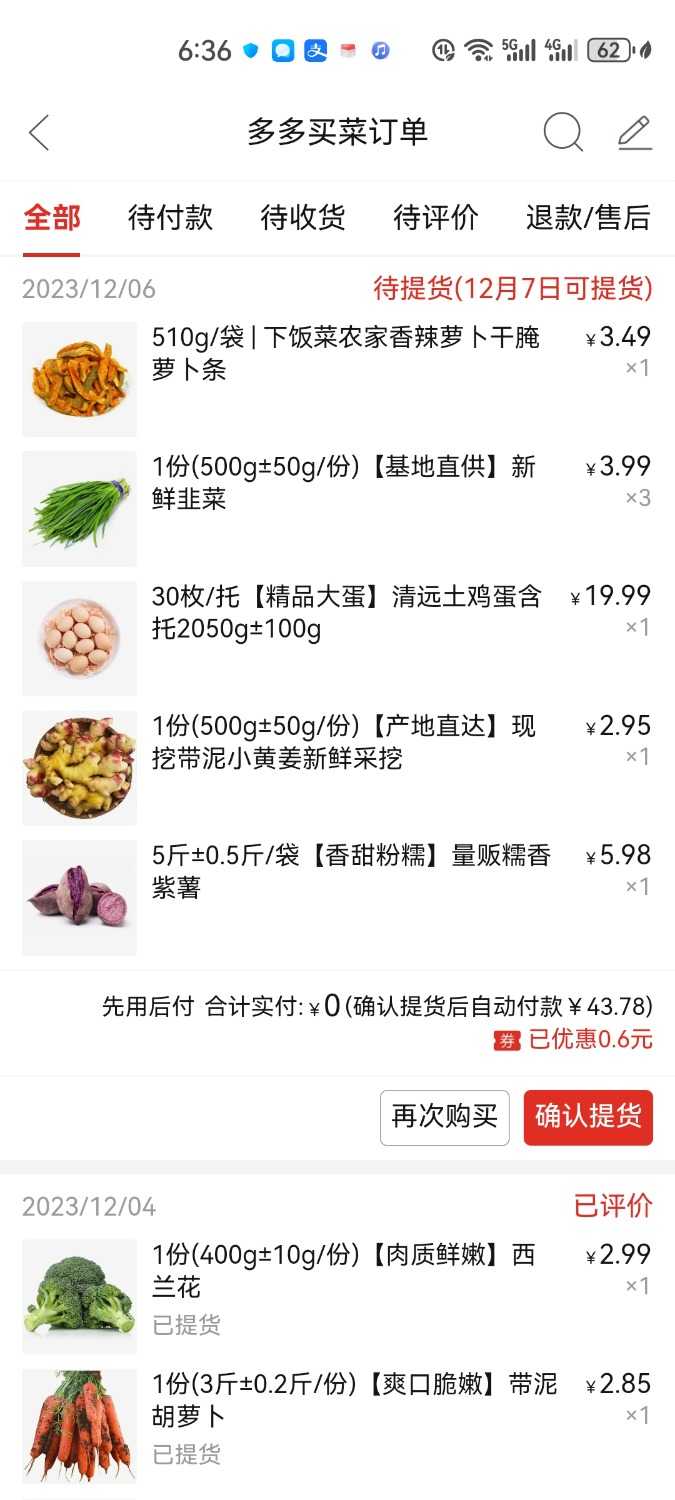Open the 带泥小黄姜 order item

[345, 743]
